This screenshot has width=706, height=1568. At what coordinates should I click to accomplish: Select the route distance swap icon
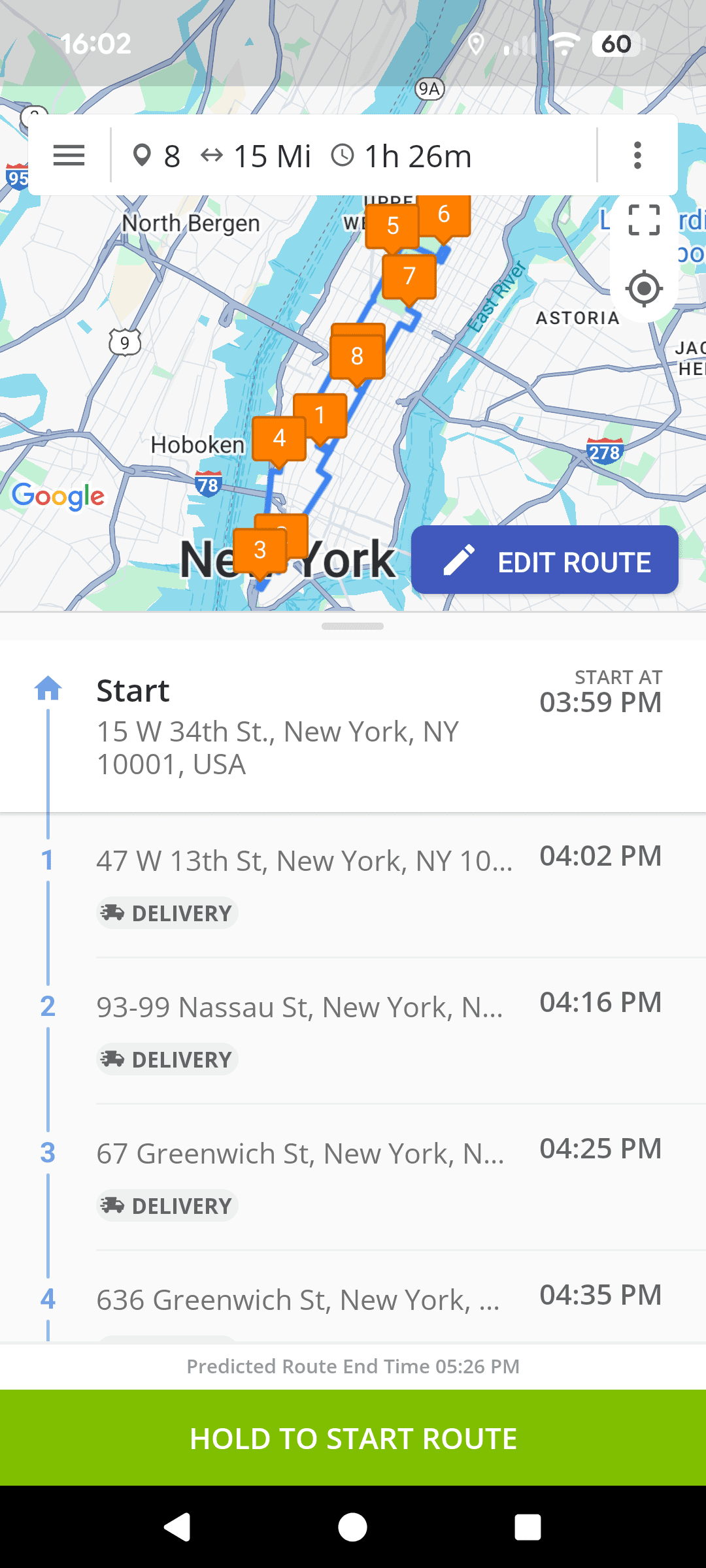(x=210, y=155)
